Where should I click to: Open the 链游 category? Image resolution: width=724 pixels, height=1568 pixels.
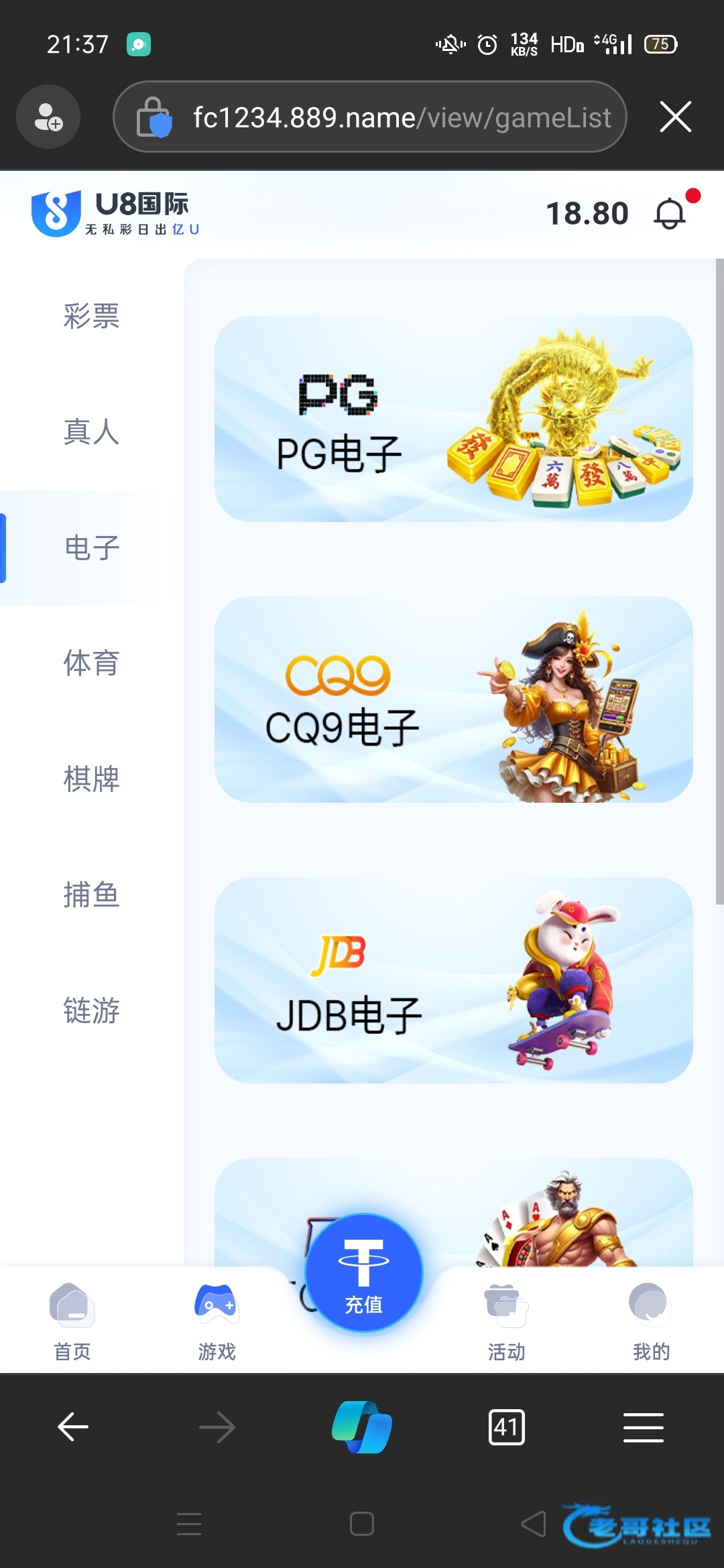[x=91, y=1010]
